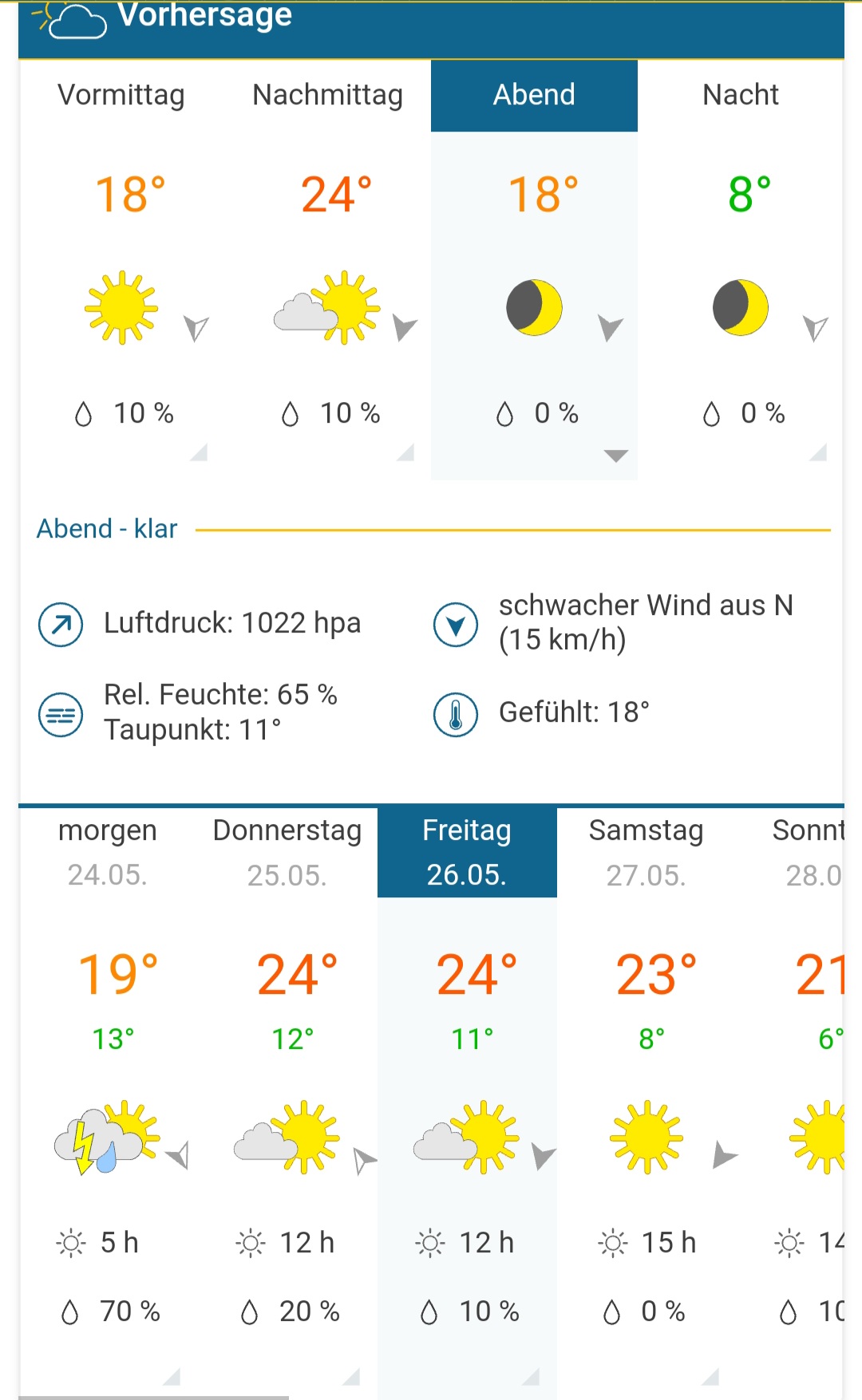Expand details under Vormittag 10 %
The height and width of the screenshot is (1400, 862).
200,452
